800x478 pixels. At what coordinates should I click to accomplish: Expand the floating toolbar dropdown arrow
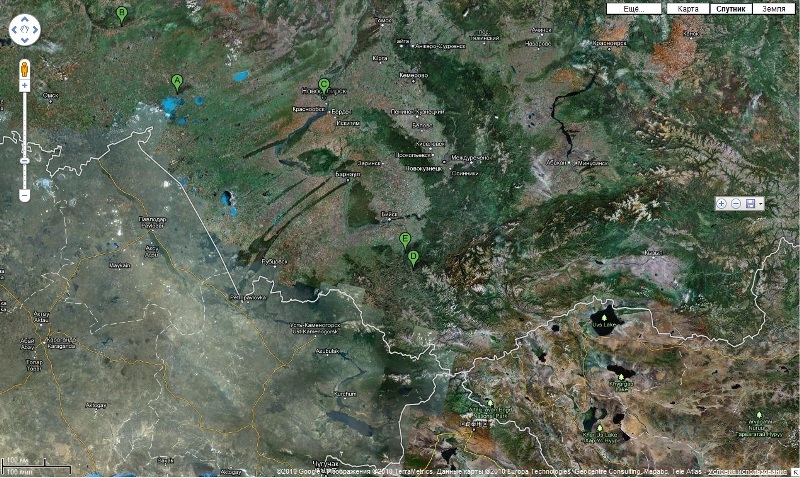click(761, 203)
